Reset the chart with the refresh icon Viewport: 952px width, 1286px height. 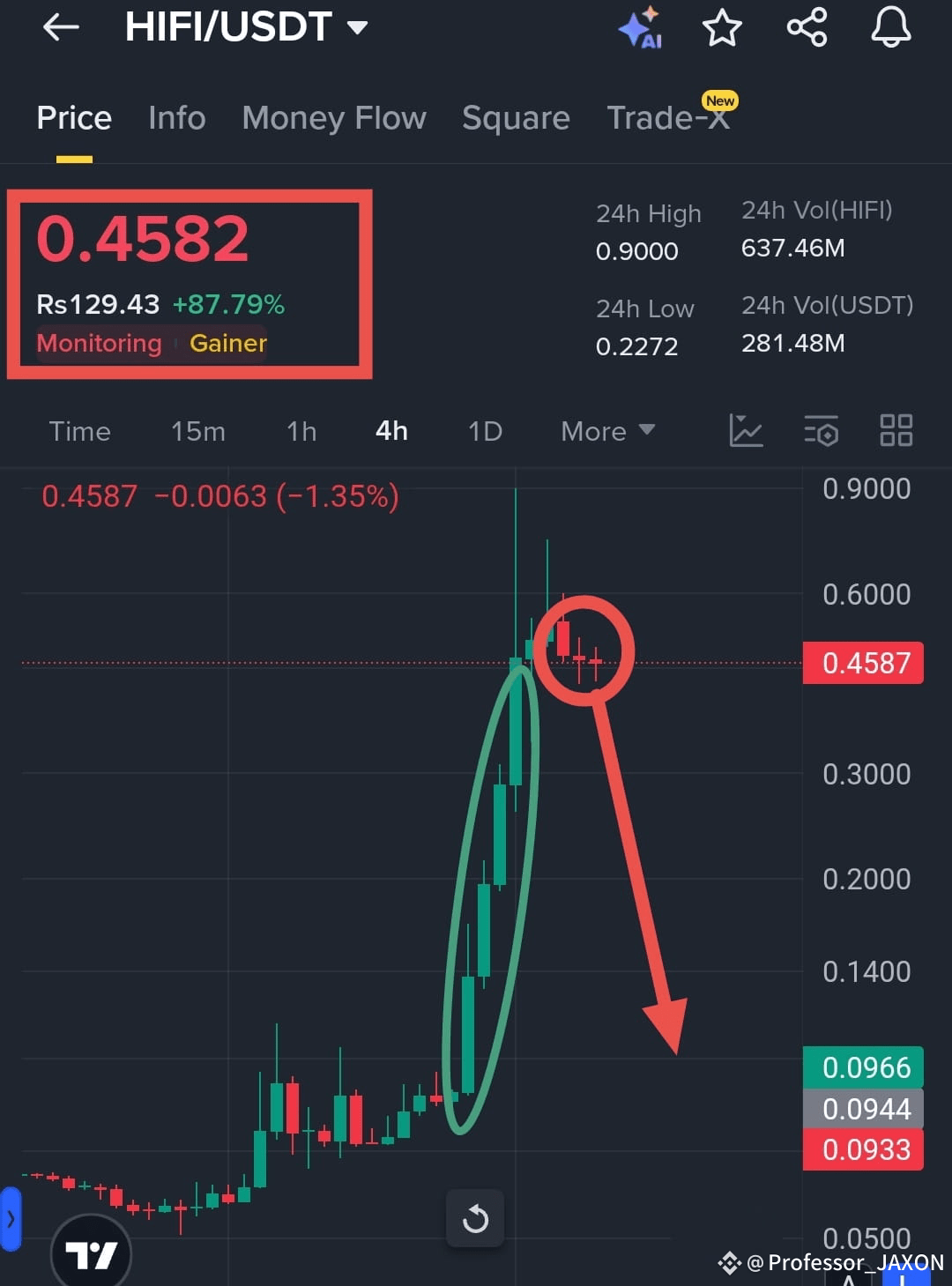(475, 1219)
